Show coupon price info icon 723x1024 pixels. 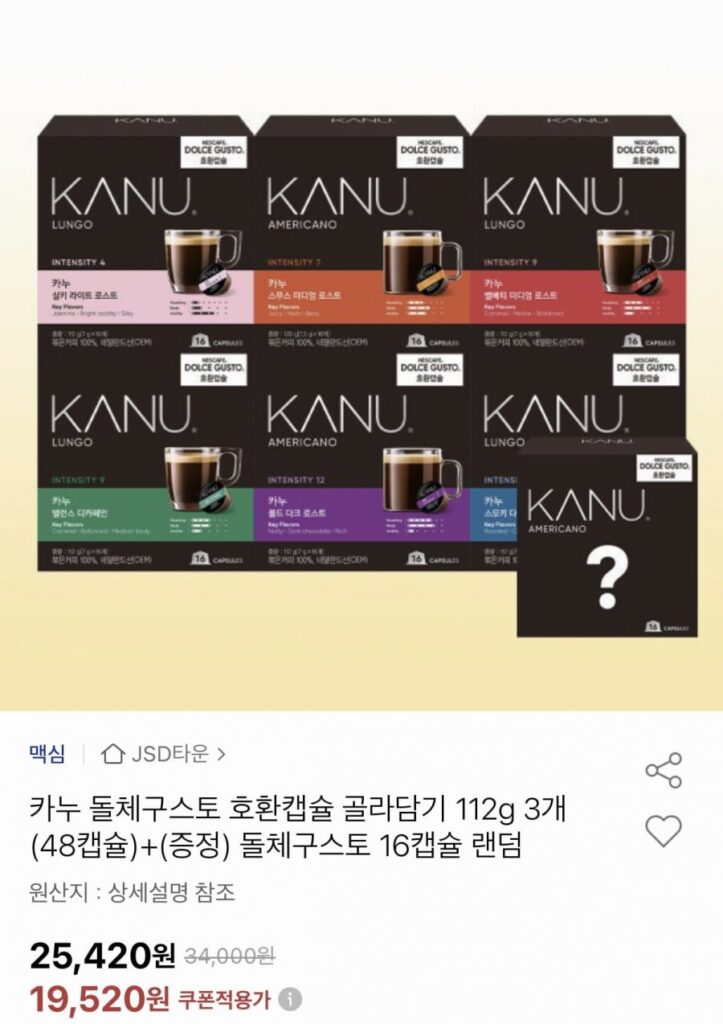click(290, 998)
